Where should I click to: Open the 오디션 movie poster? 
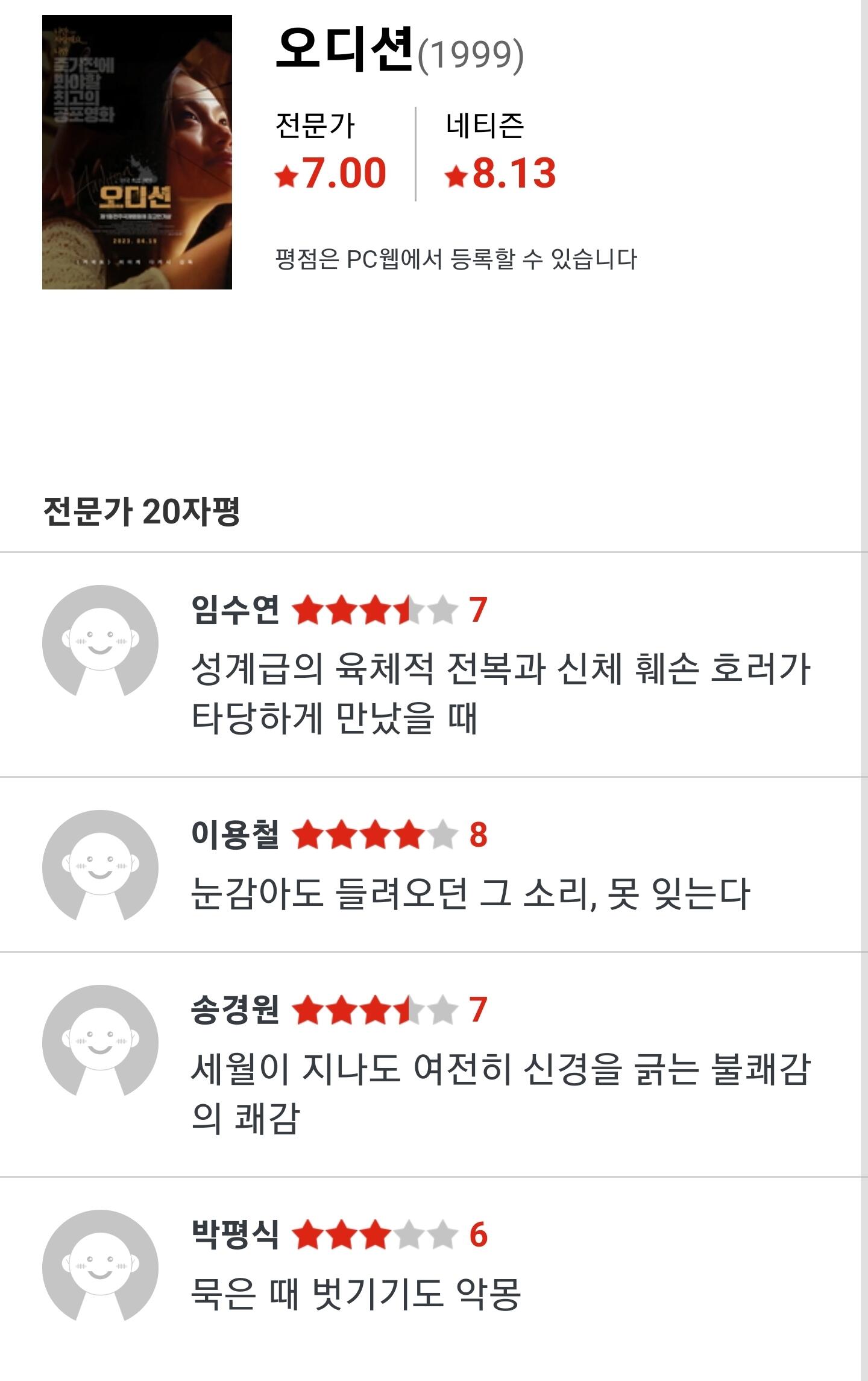coord(137,152)
